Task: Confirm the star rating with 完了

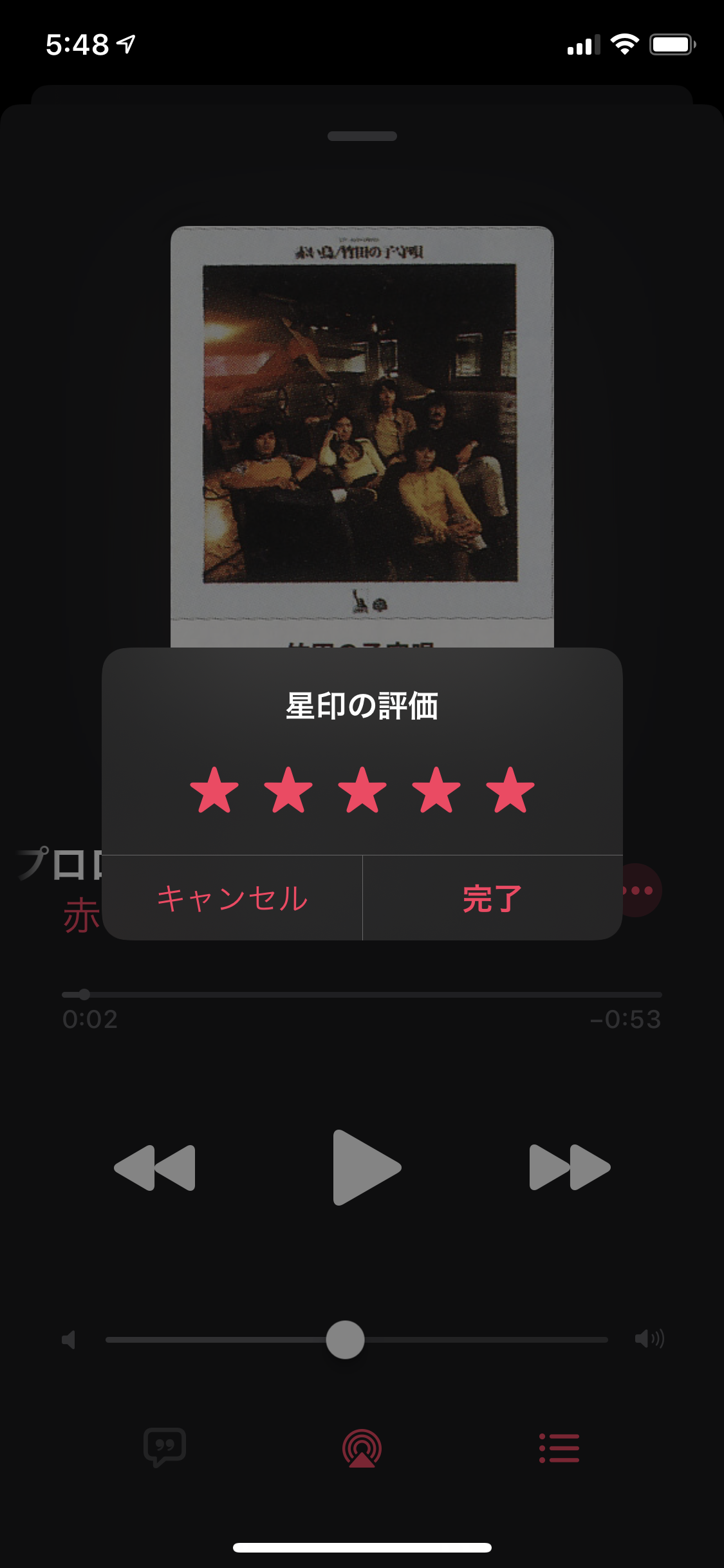Action: pos(492,898)
